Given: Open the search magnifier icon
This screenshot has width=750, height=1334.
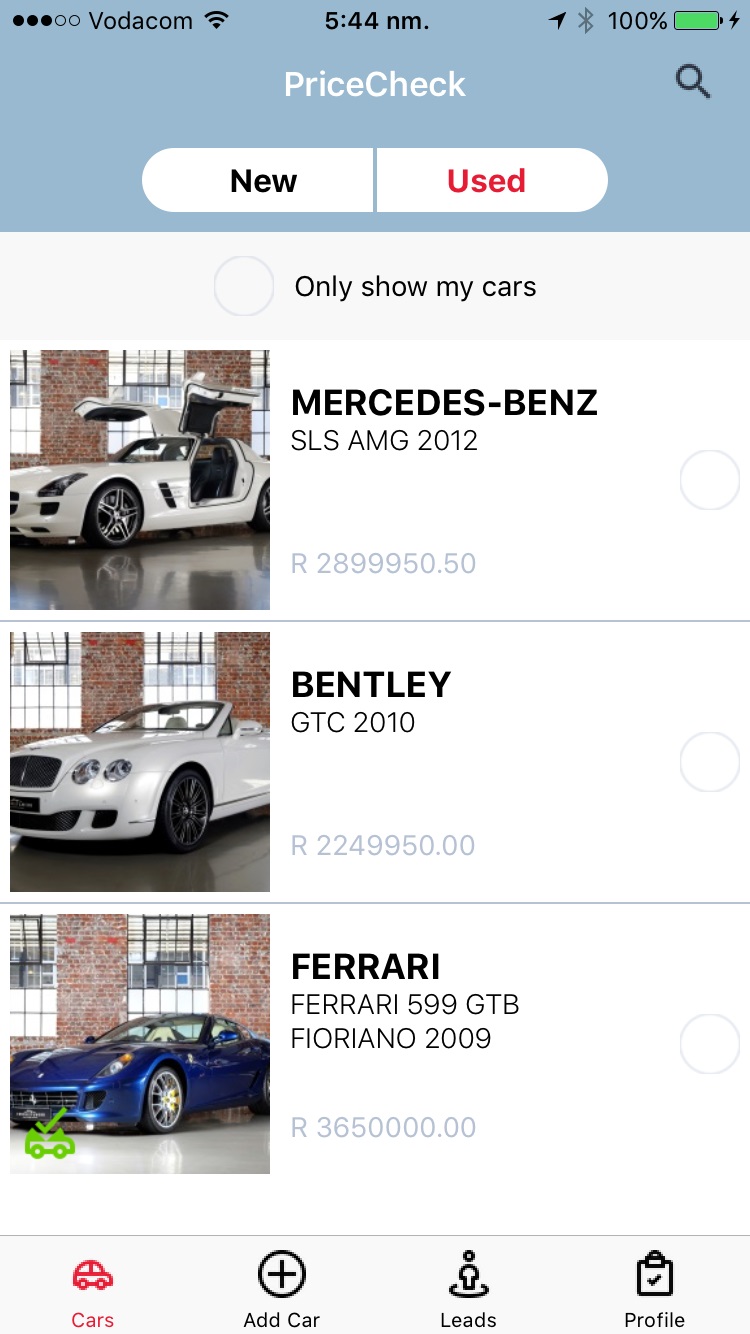Looking at the screenshot, I should coord(694,83).
